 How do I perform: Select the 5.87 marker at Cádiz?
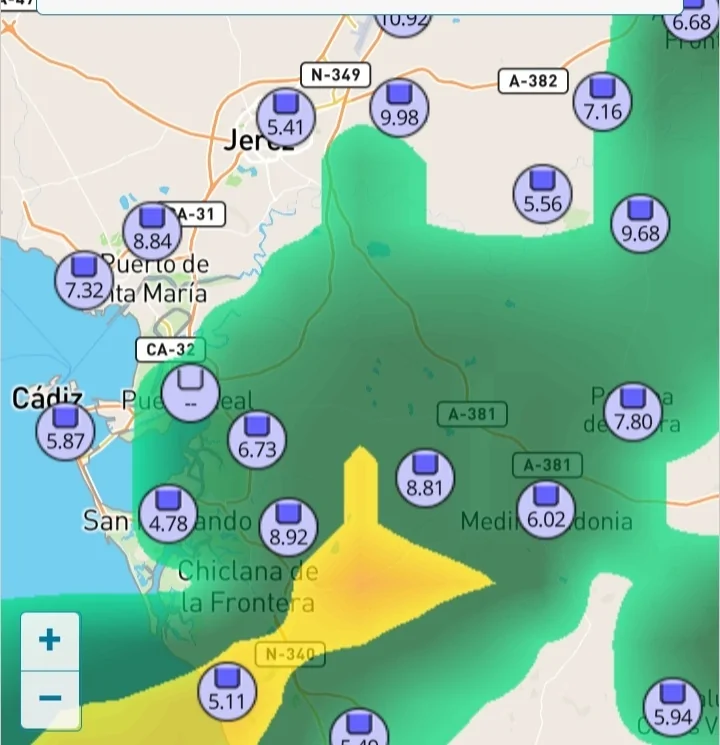[66, 431]
